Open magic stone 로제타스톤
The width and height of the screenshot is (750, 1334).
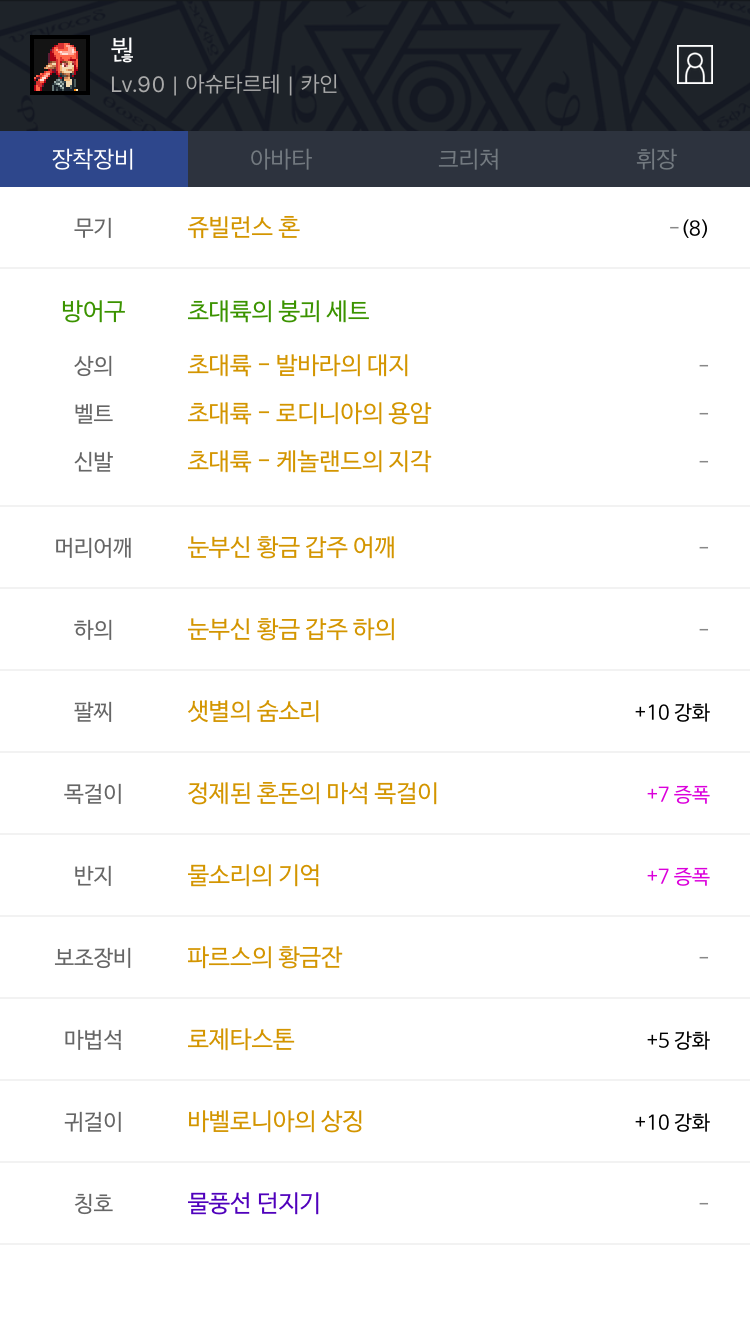(x=241, y=1039)
